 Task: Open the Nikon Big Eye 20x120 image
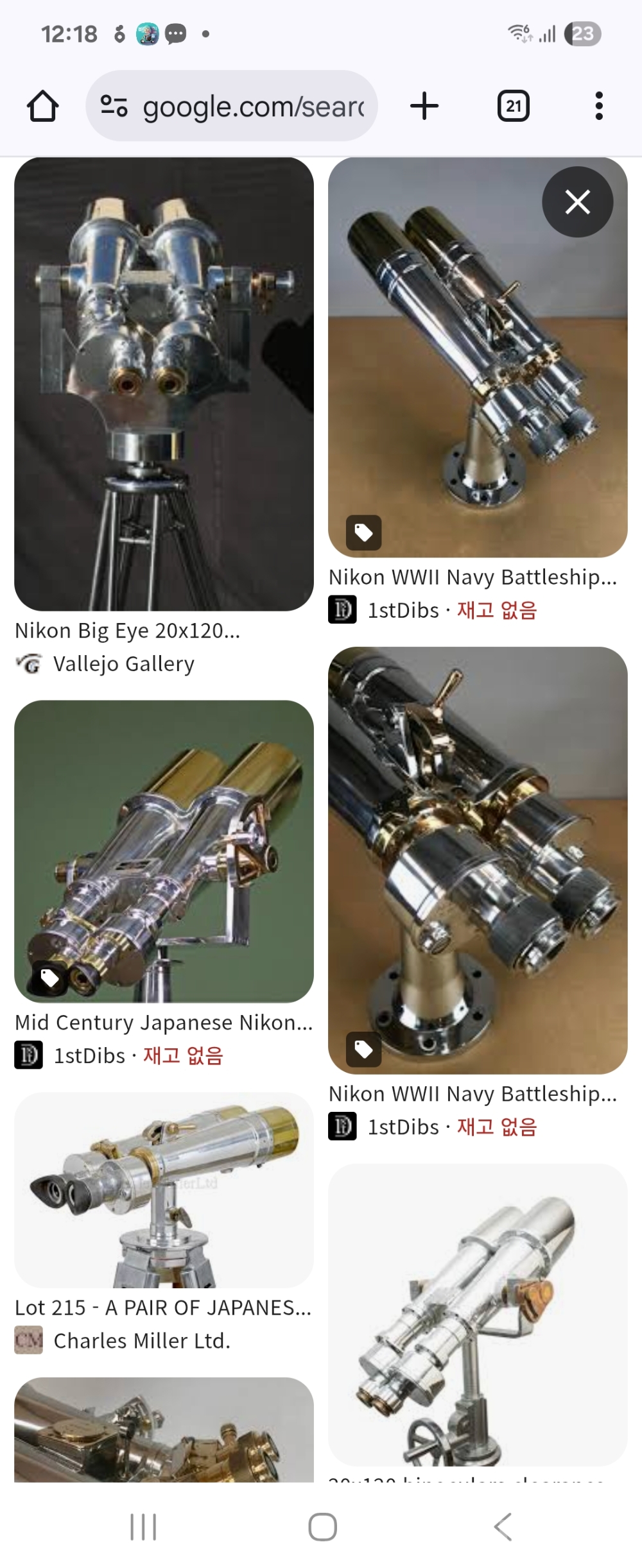(164, 384)
